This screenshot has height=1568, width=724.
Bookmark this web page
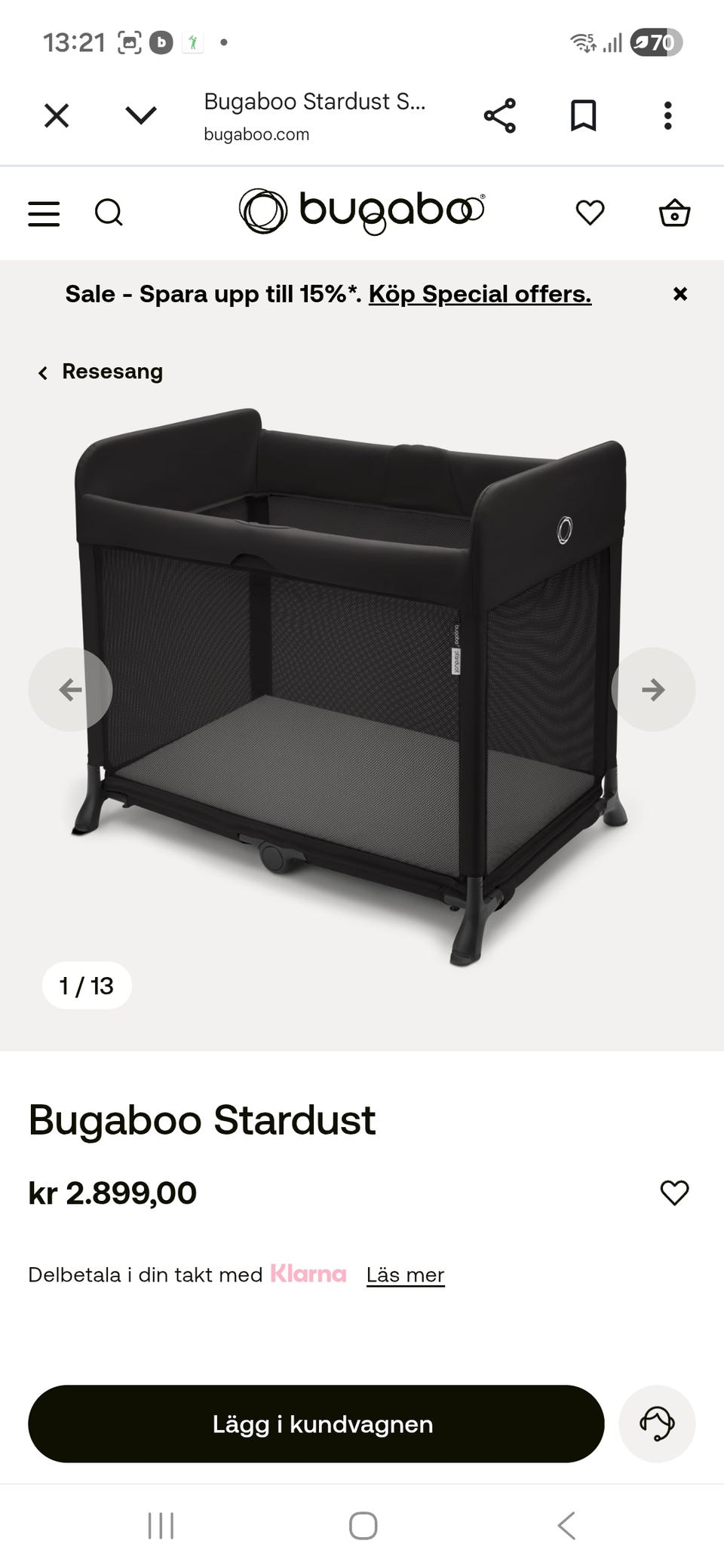click(583, 116)
